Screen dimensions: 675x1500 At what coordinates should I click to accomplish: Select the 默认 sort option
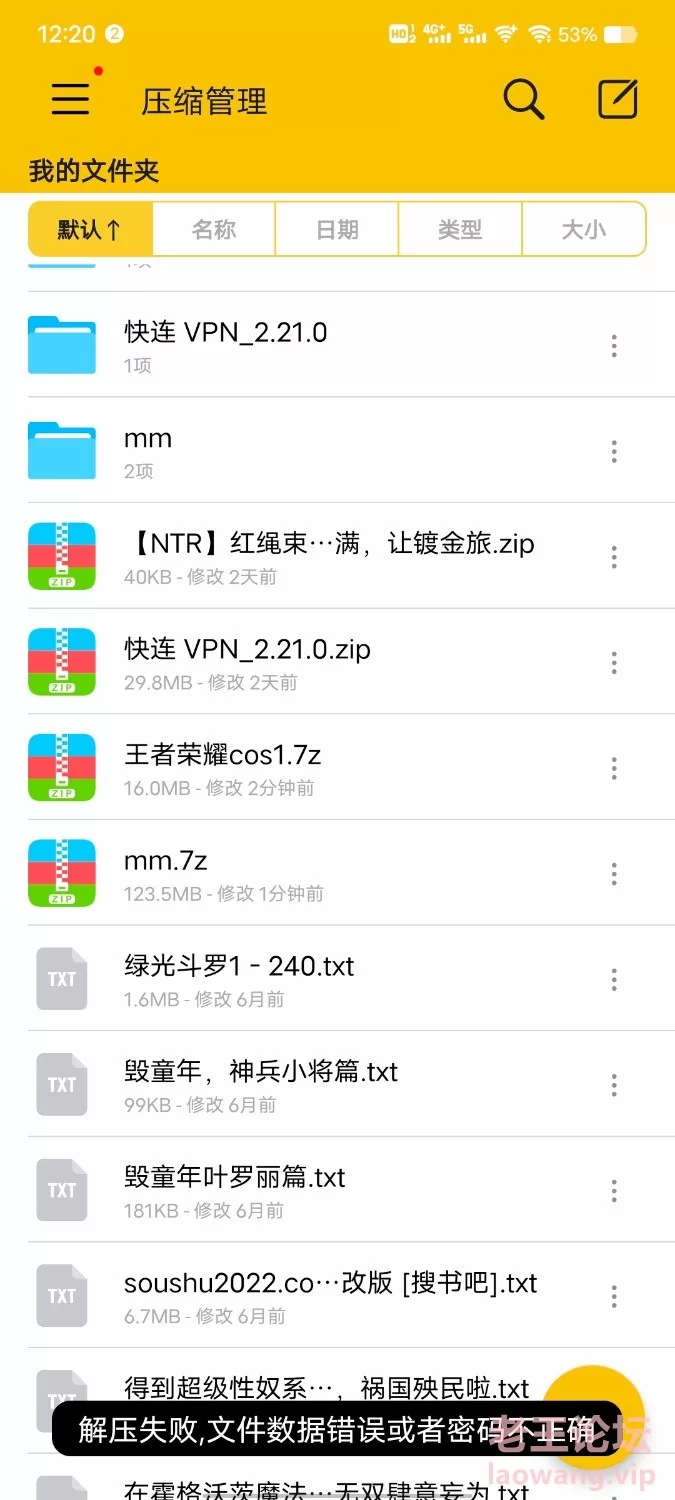(x=90, y=230)
